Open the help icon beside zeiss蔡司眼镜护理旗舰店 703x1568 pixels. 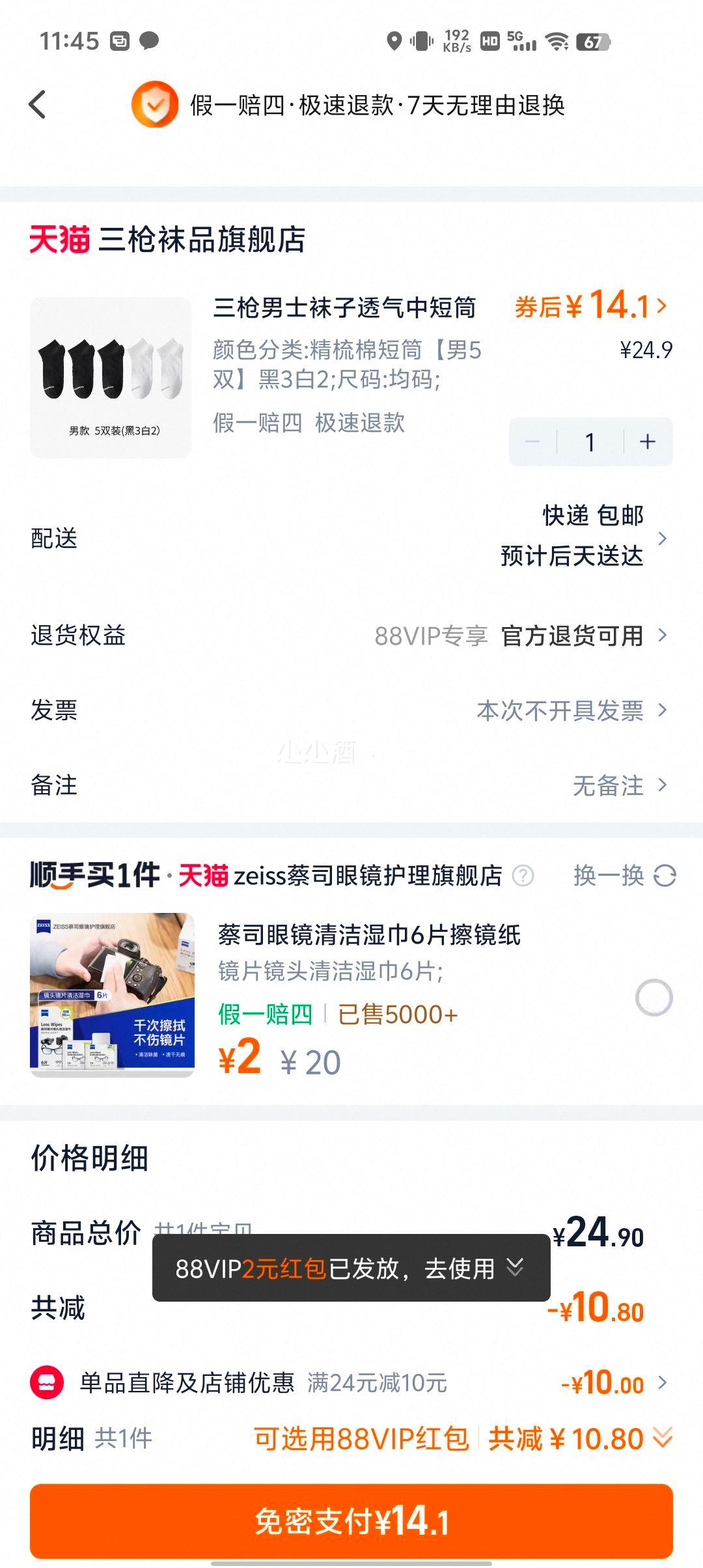click(x=523, y=876)
